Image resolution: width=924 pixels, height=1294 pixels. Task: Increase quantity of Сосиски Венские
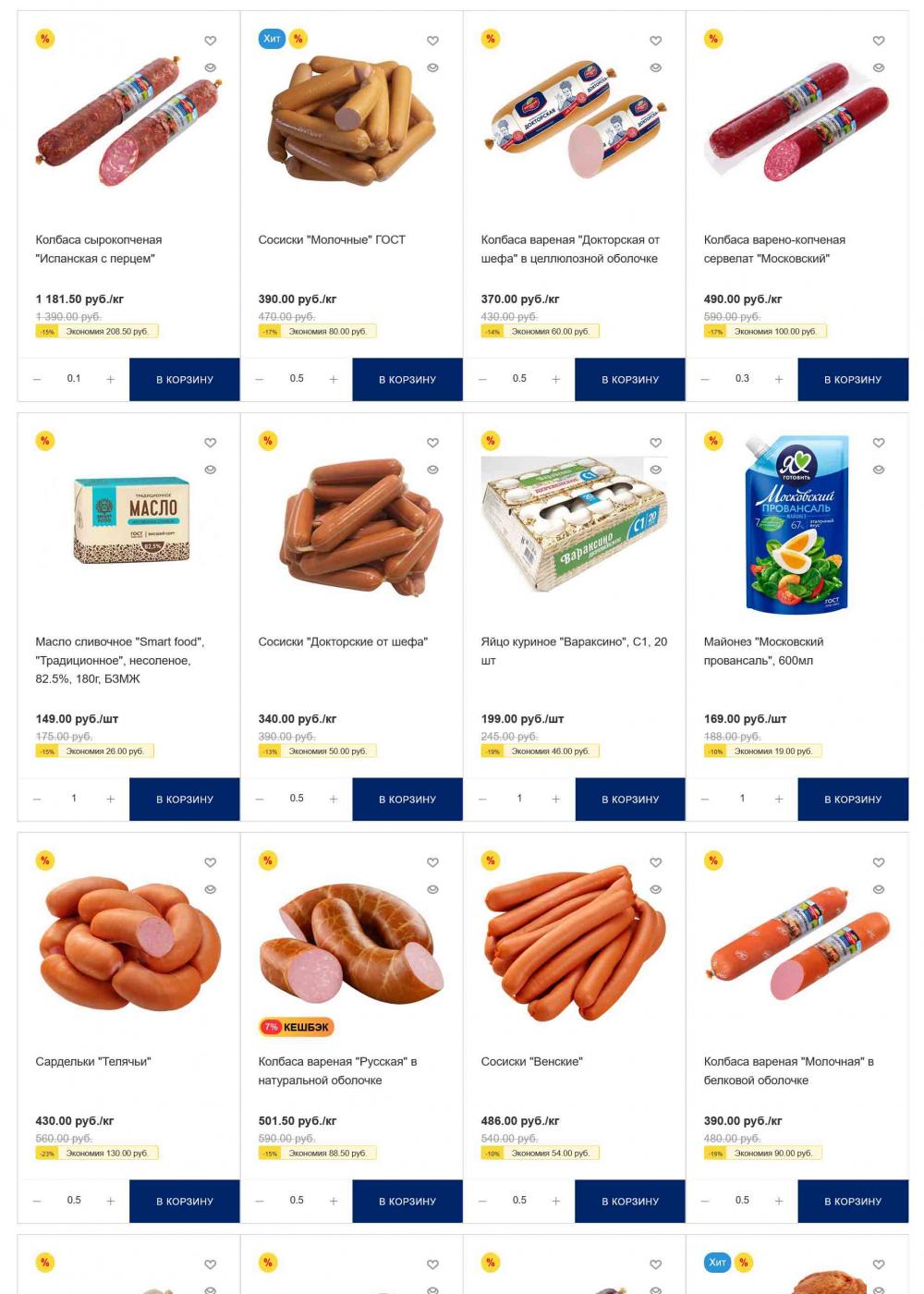[x=555, y=1201]
